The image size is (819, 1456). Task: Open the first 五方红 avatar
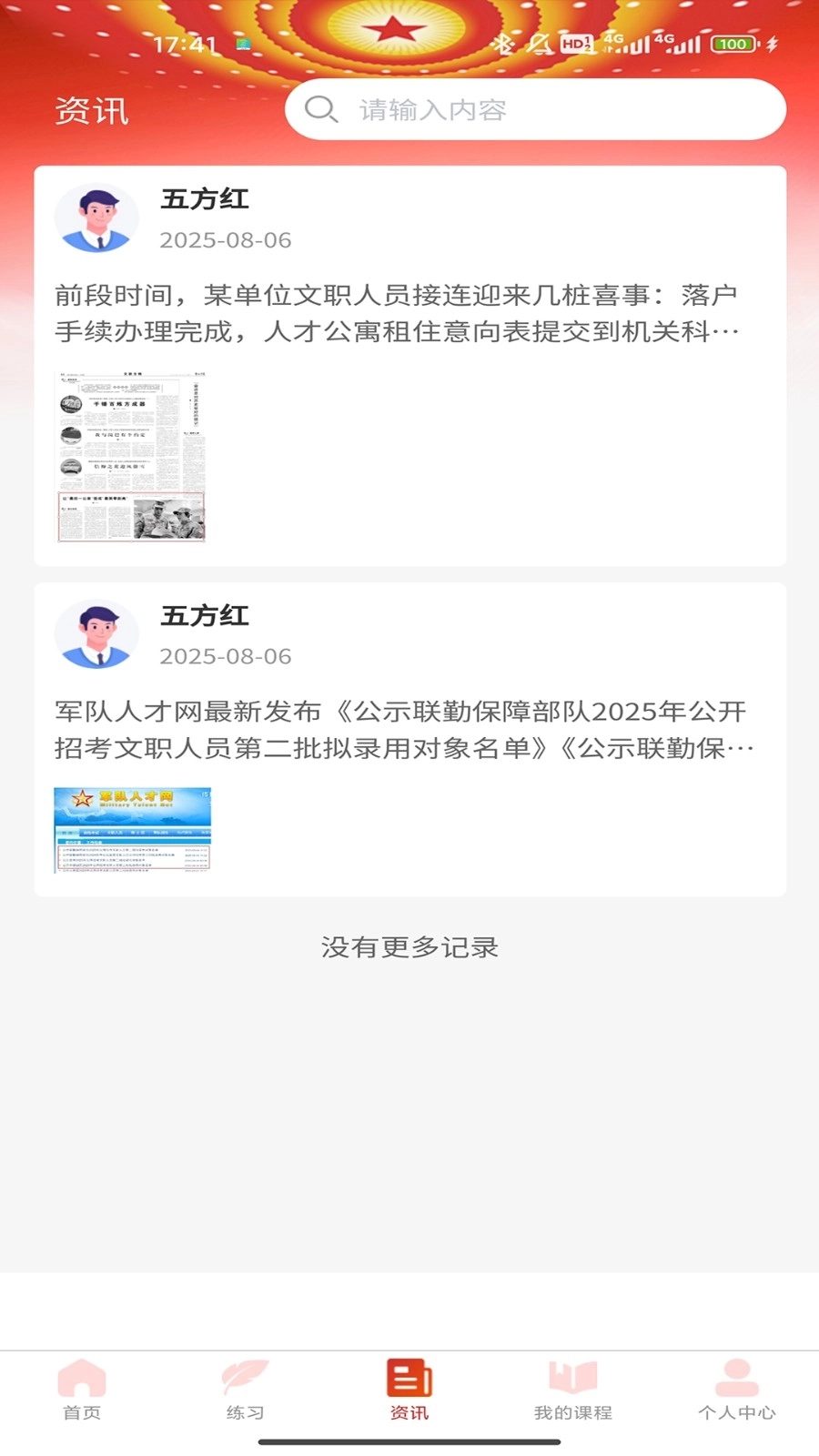96,217
